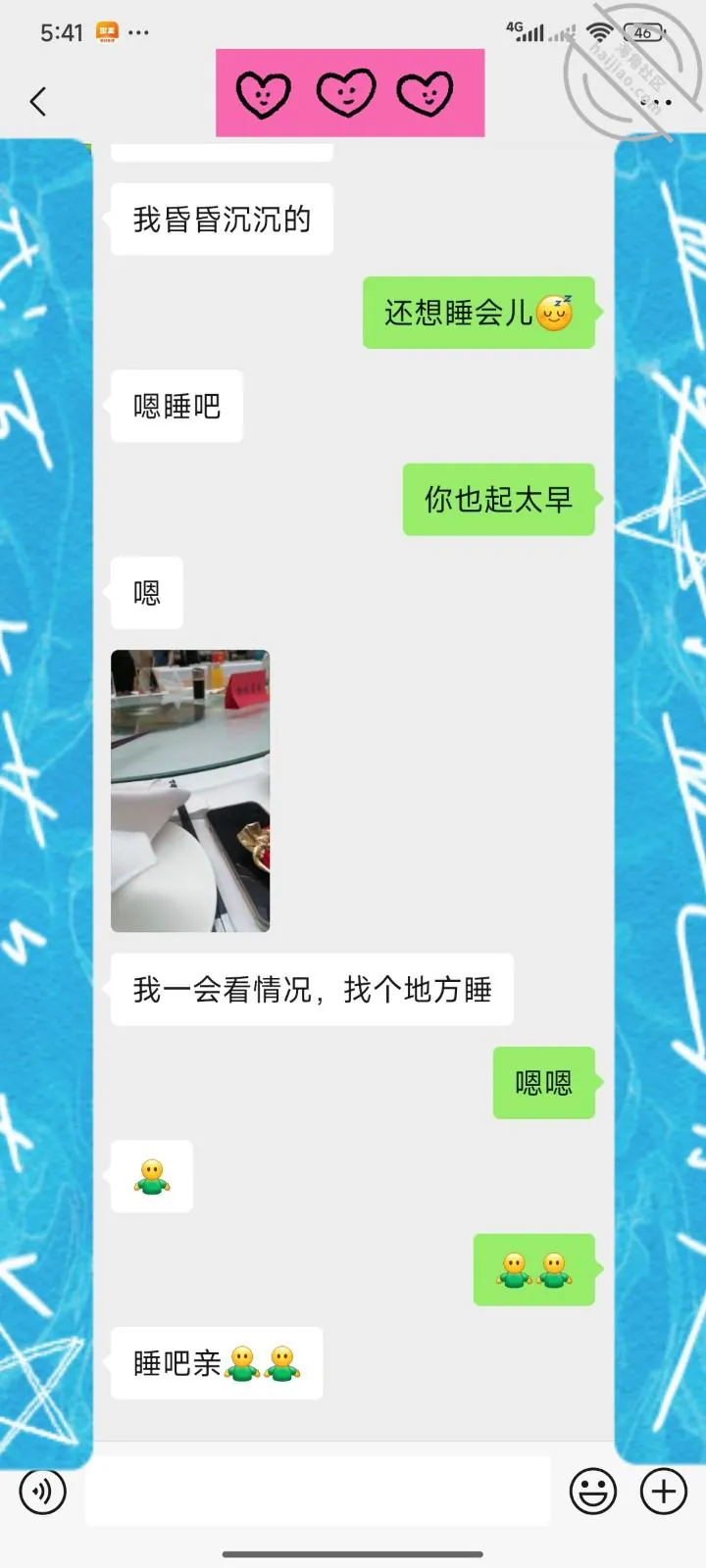
Task: Tap the message text input field
Action: coord(318,1491)
